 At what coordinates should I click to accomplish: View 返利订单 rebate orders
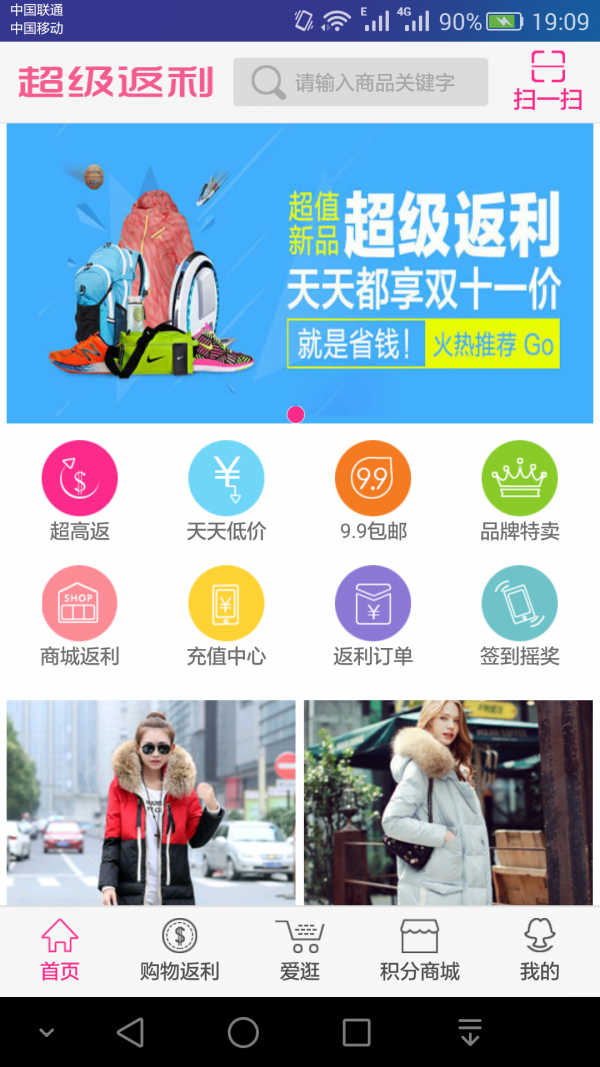(x=373, y=615)
